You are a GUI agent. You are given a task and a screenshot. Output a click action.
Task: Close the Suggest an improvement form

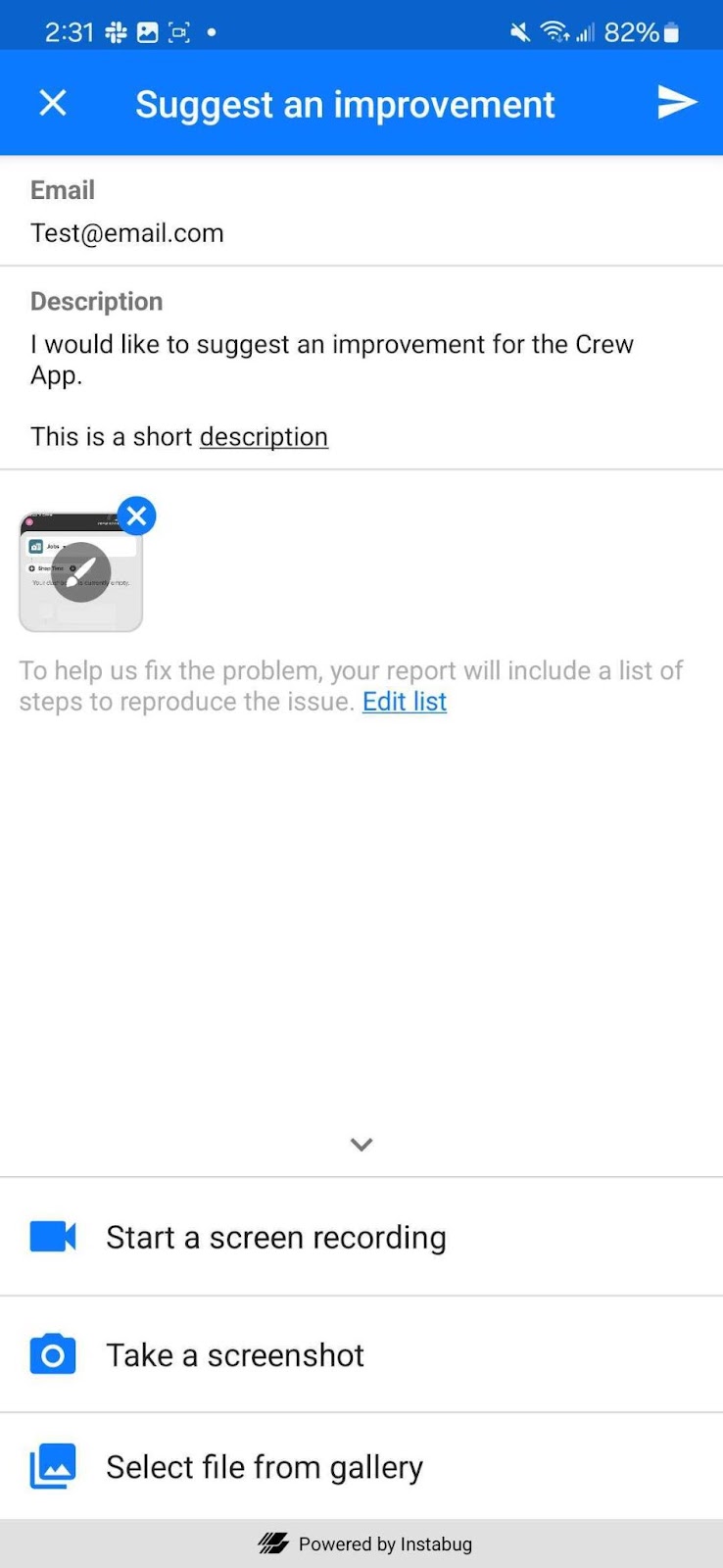[53, 103]
